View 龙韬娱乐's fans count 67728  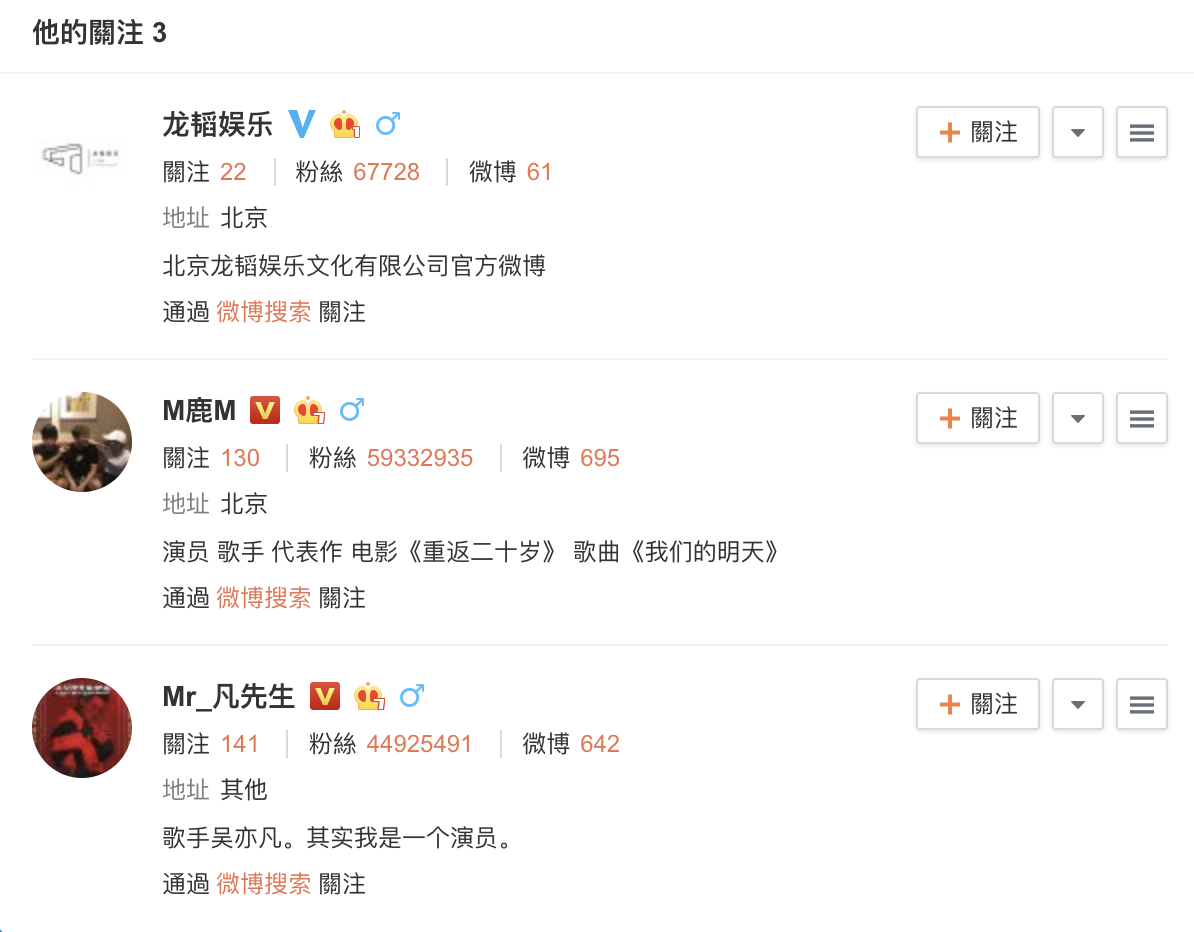pyautogui.click(x=386, y=172)
